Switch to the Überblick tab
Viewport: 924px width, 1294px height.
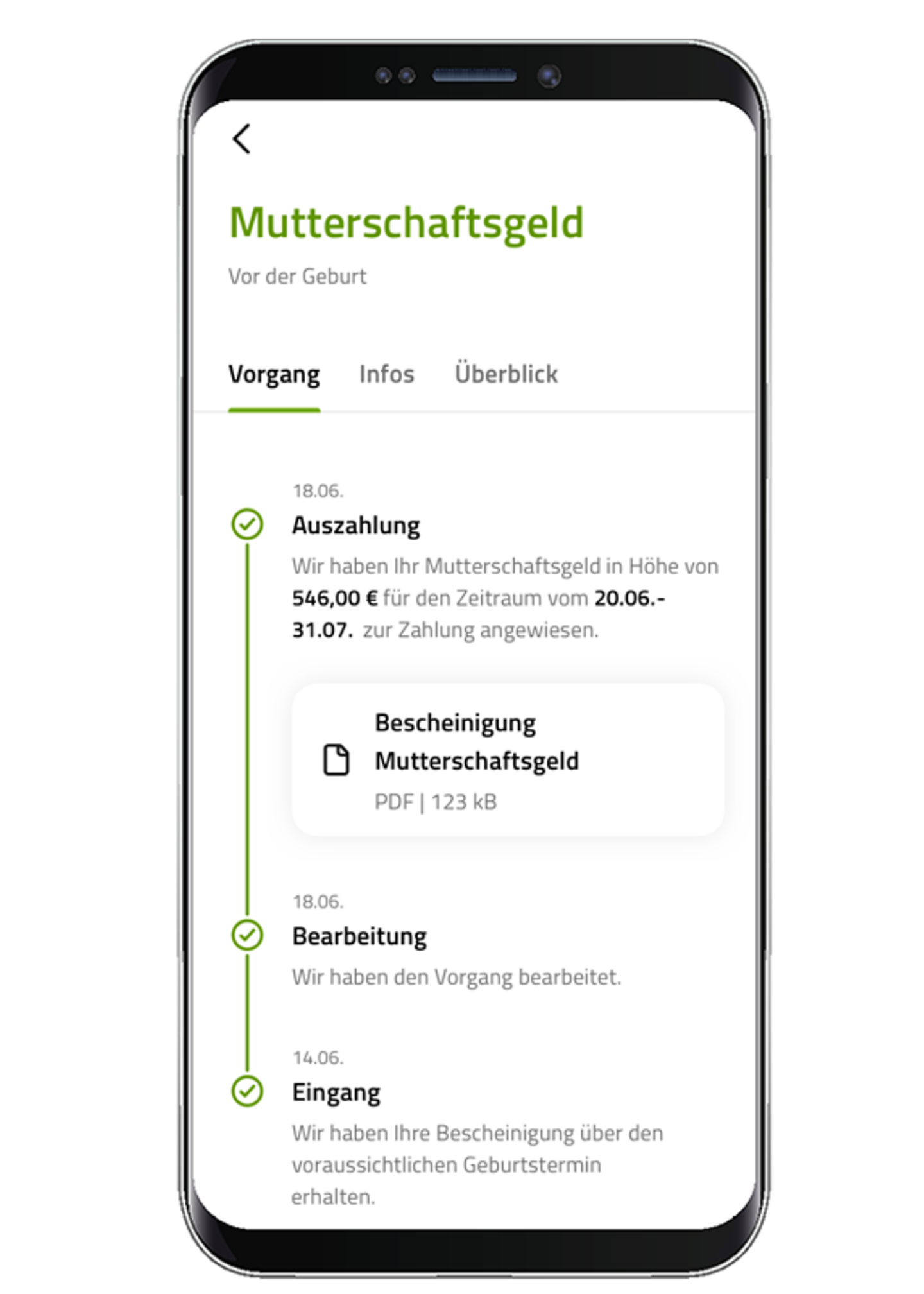click(506, 374)
